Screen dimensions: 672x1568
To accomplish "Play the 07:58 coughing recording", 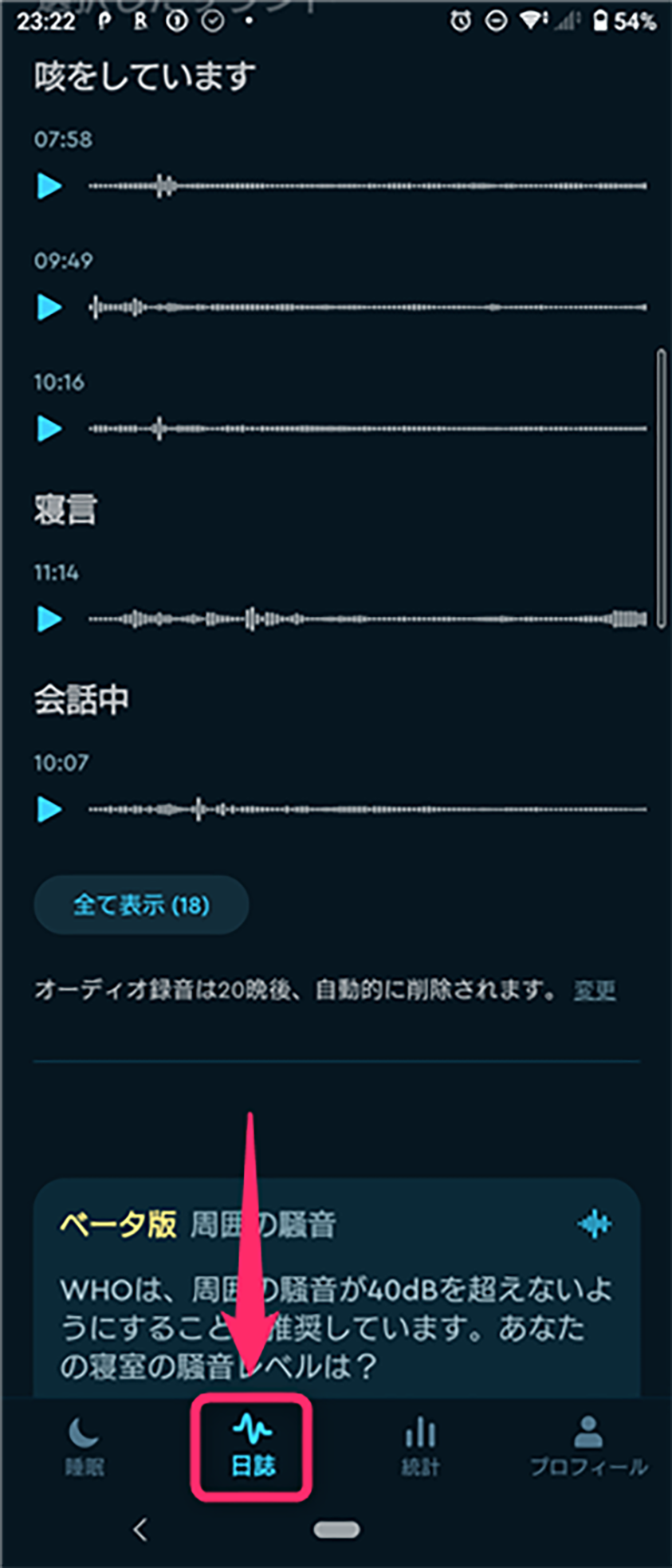I will click(x=49, y=187).
